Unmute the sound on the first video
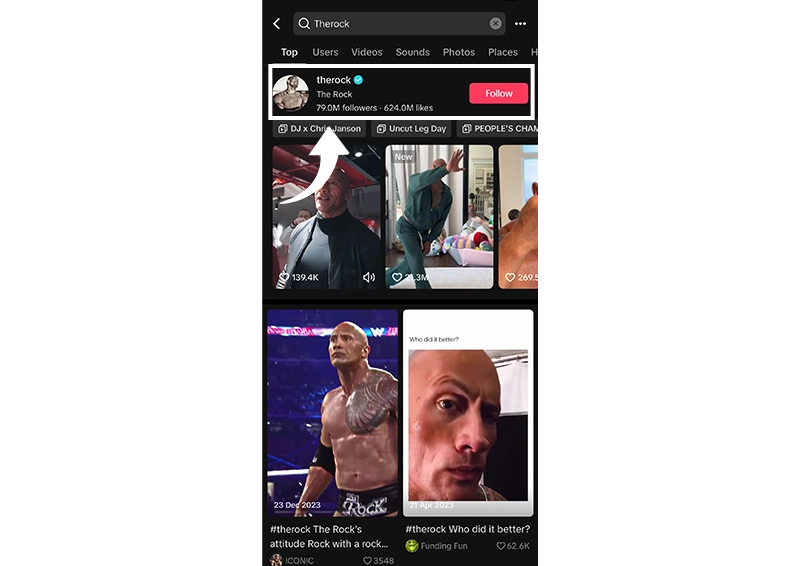800x566 pixels. 369,277
